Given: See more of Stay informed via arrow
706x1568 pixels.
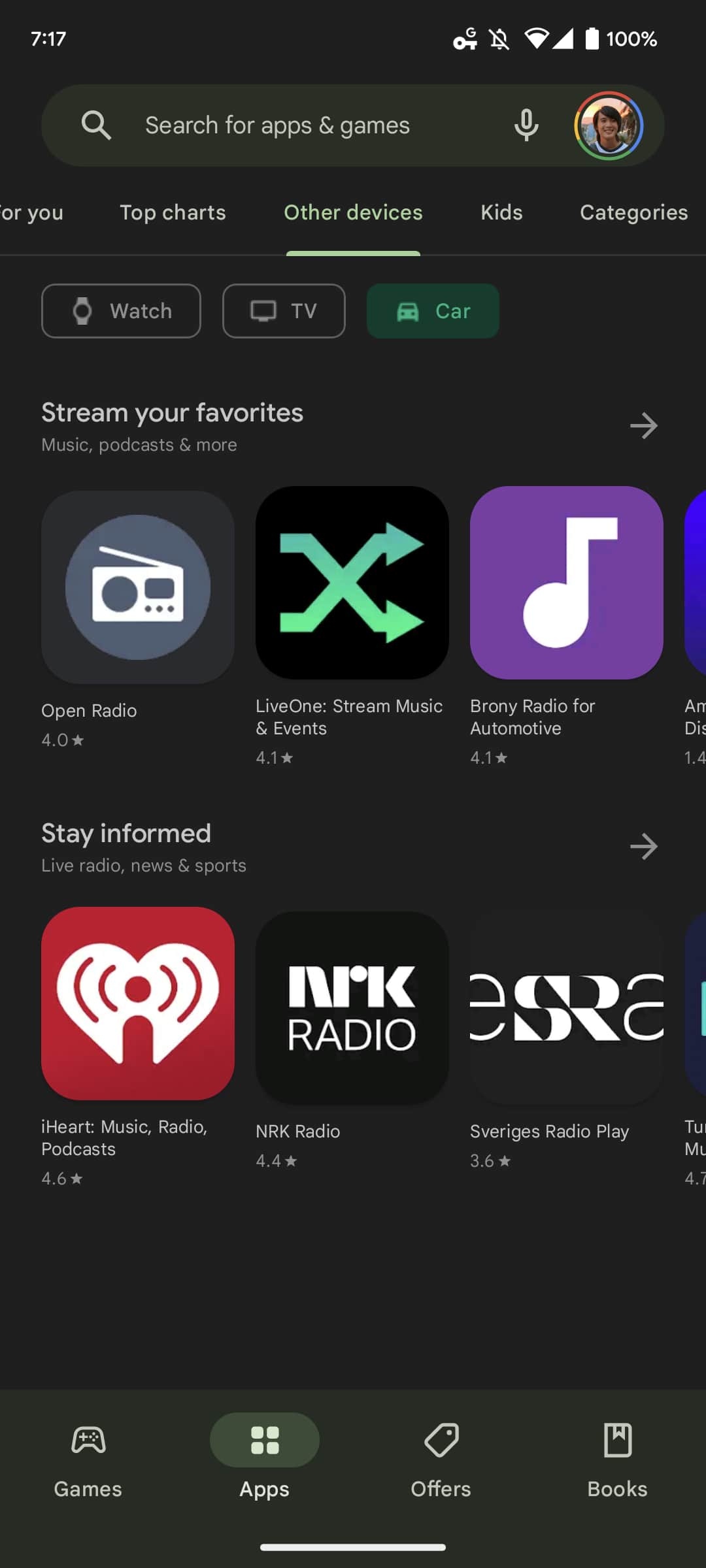Looking at the screenshot, I should (644, 847).
